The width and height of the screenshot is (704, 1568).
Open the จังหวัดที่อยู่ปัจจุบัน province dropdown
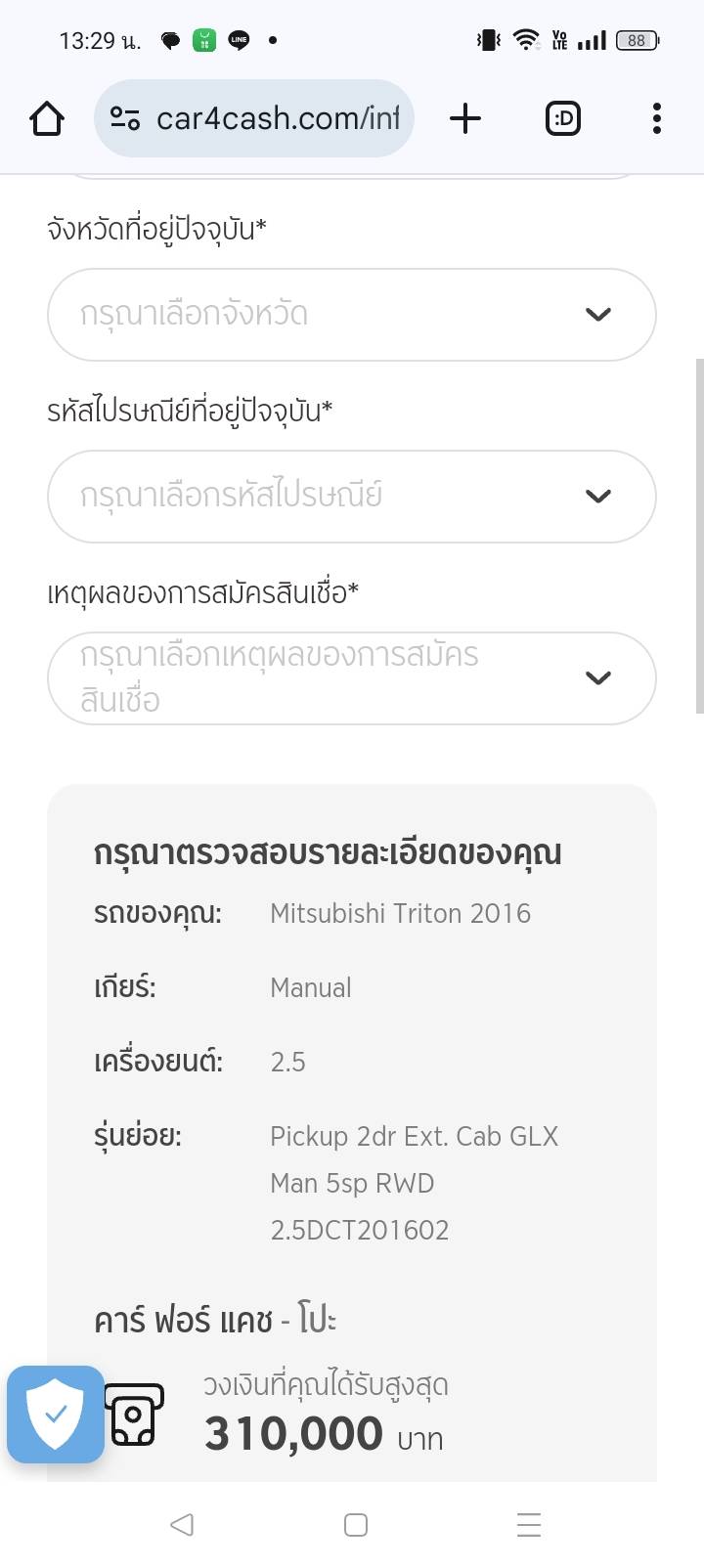pyautogui.click(x=352, y=315)
